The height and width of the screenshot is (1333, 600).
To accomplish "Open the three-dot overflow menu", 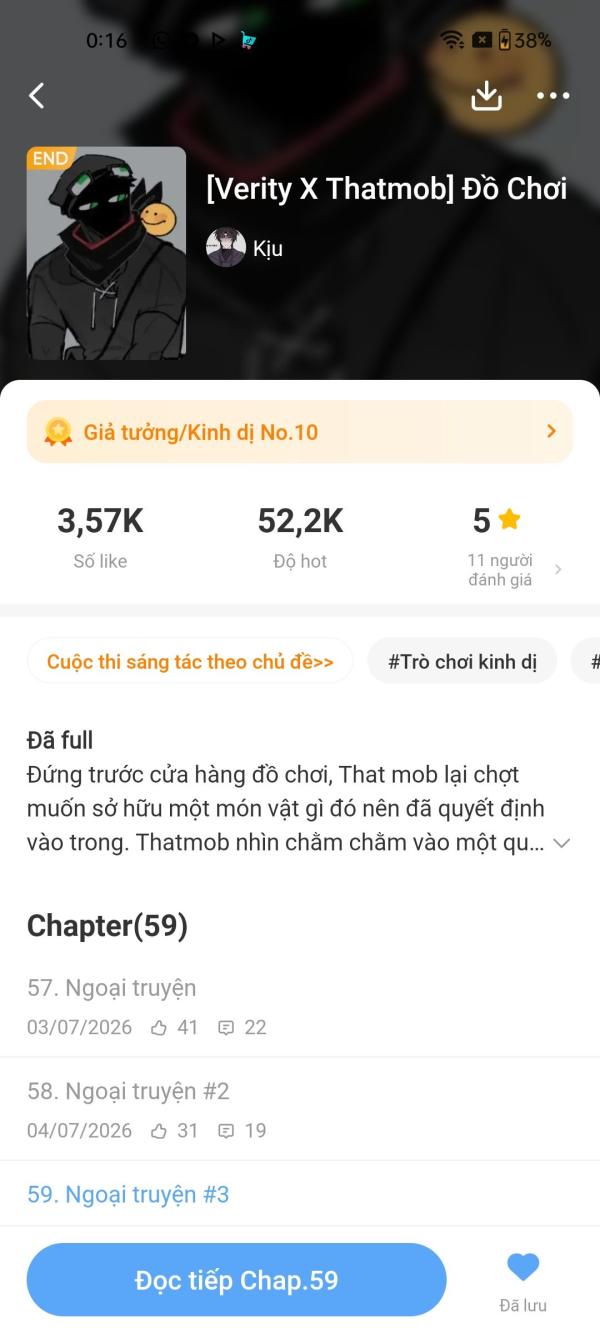I will 553,96.
